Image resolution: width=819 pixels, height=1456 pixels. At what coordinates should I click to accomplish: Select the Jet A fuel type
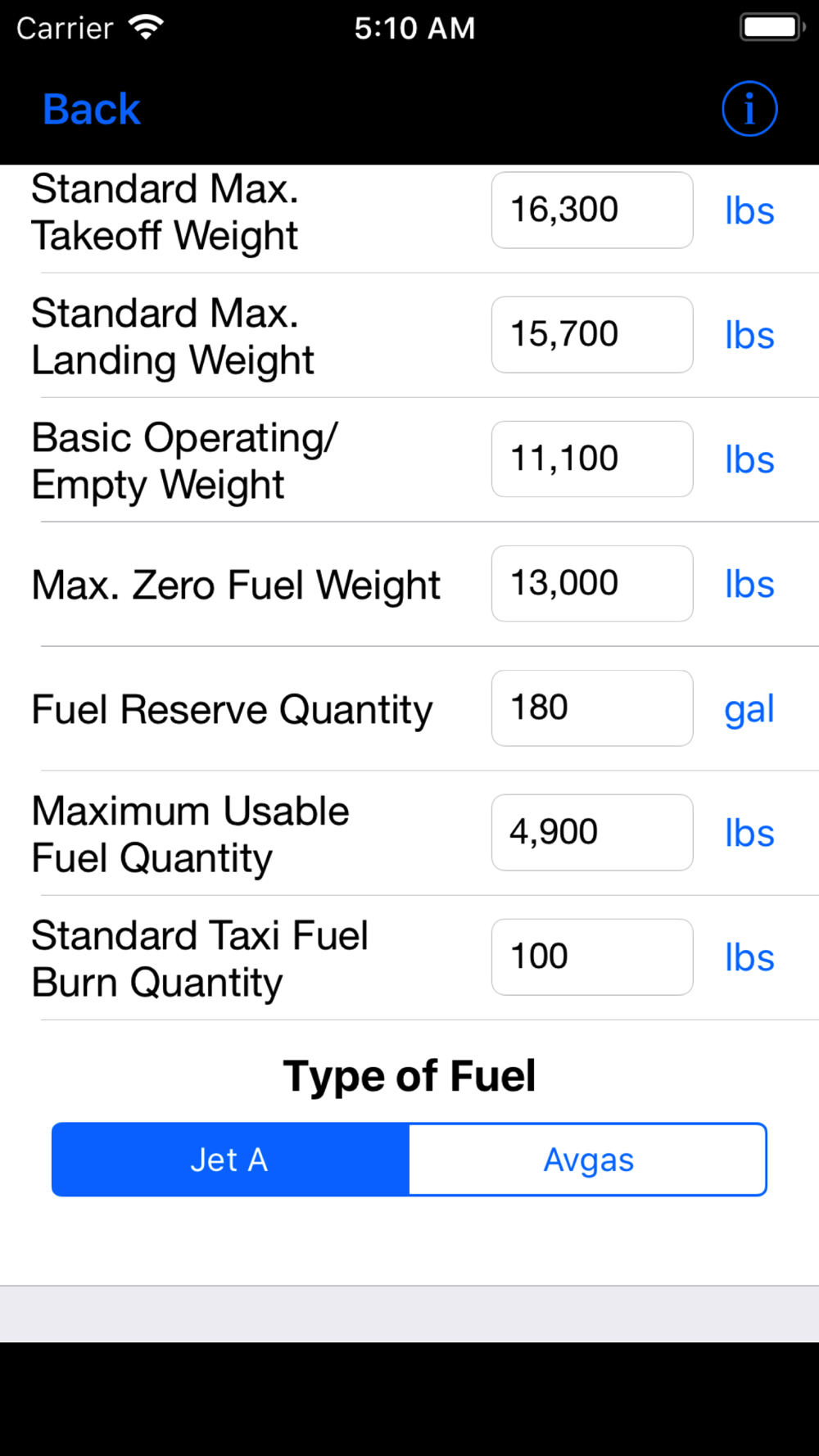tap(230, 1160)
